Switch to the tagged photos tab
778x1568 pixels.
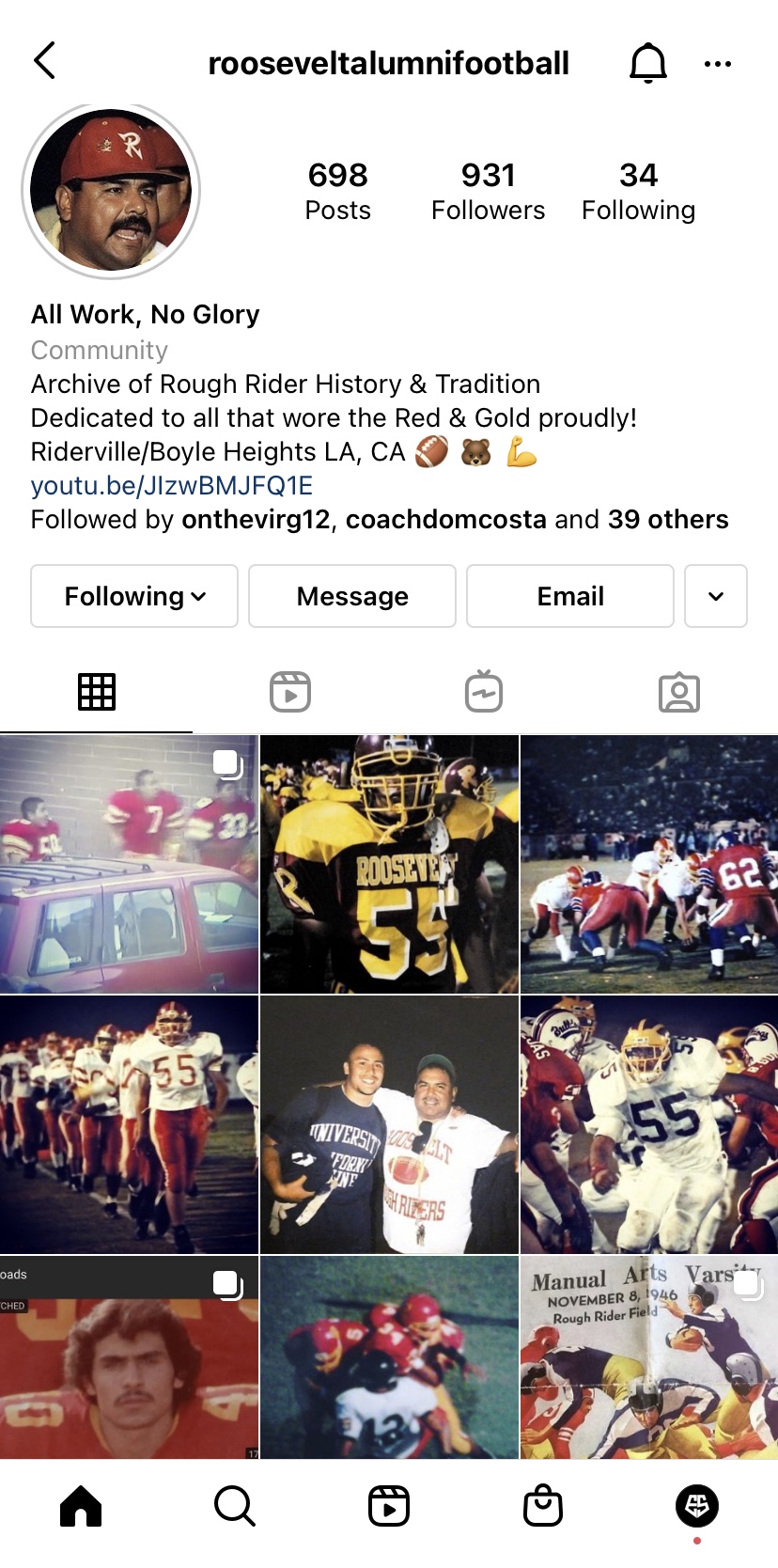coord(678,693)
